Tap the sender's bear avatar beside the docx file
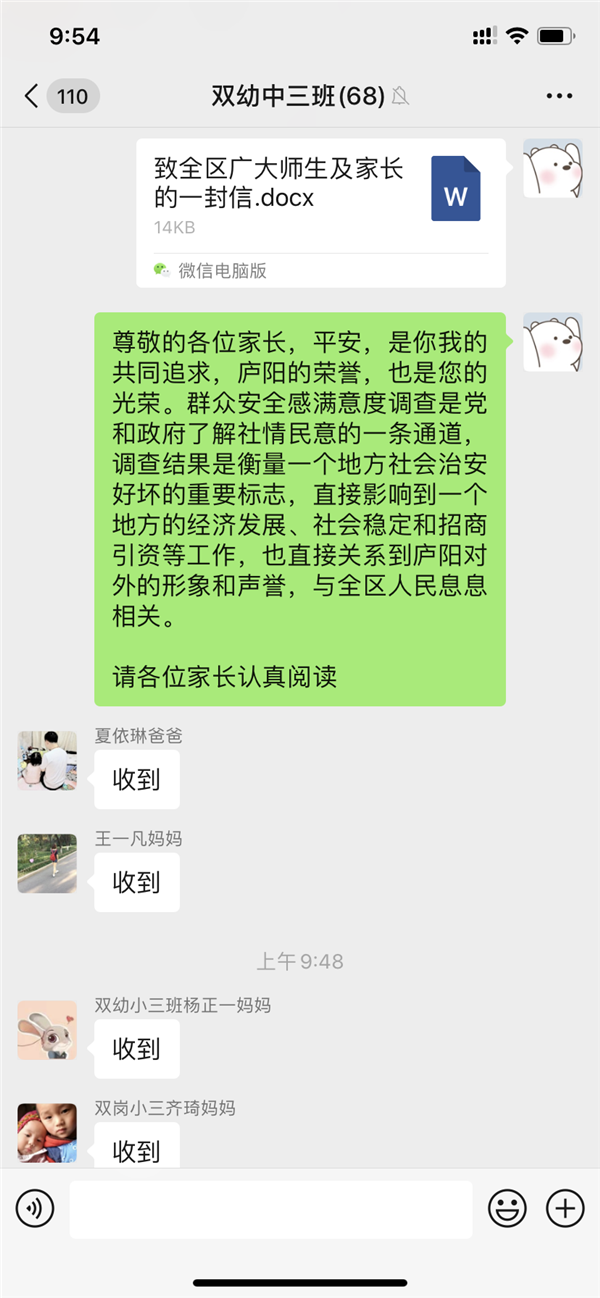600x1298 pixels. pos(552,169)
